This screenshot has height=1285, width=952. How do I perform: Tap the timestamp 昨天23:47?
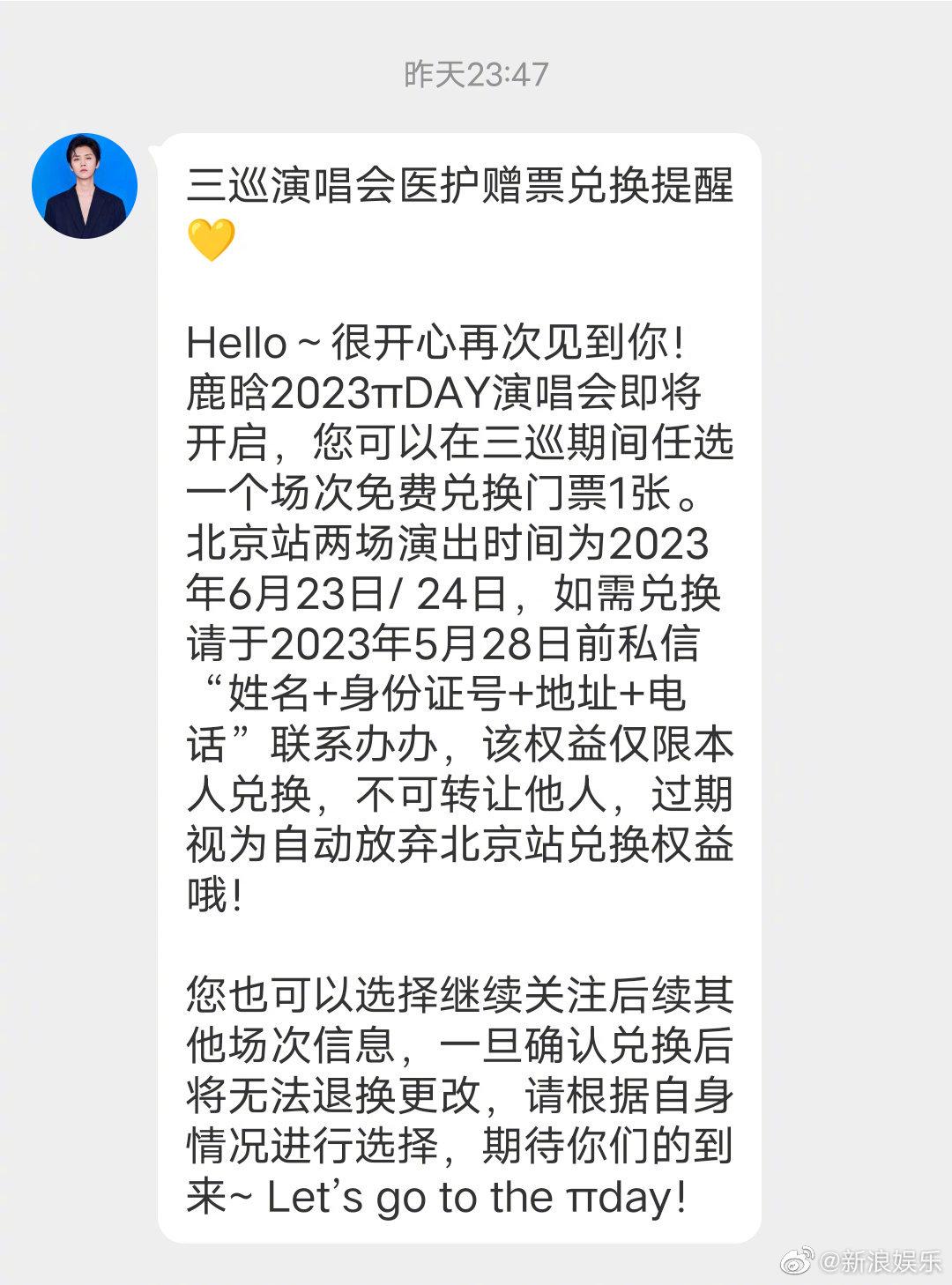tap(474, 72)
